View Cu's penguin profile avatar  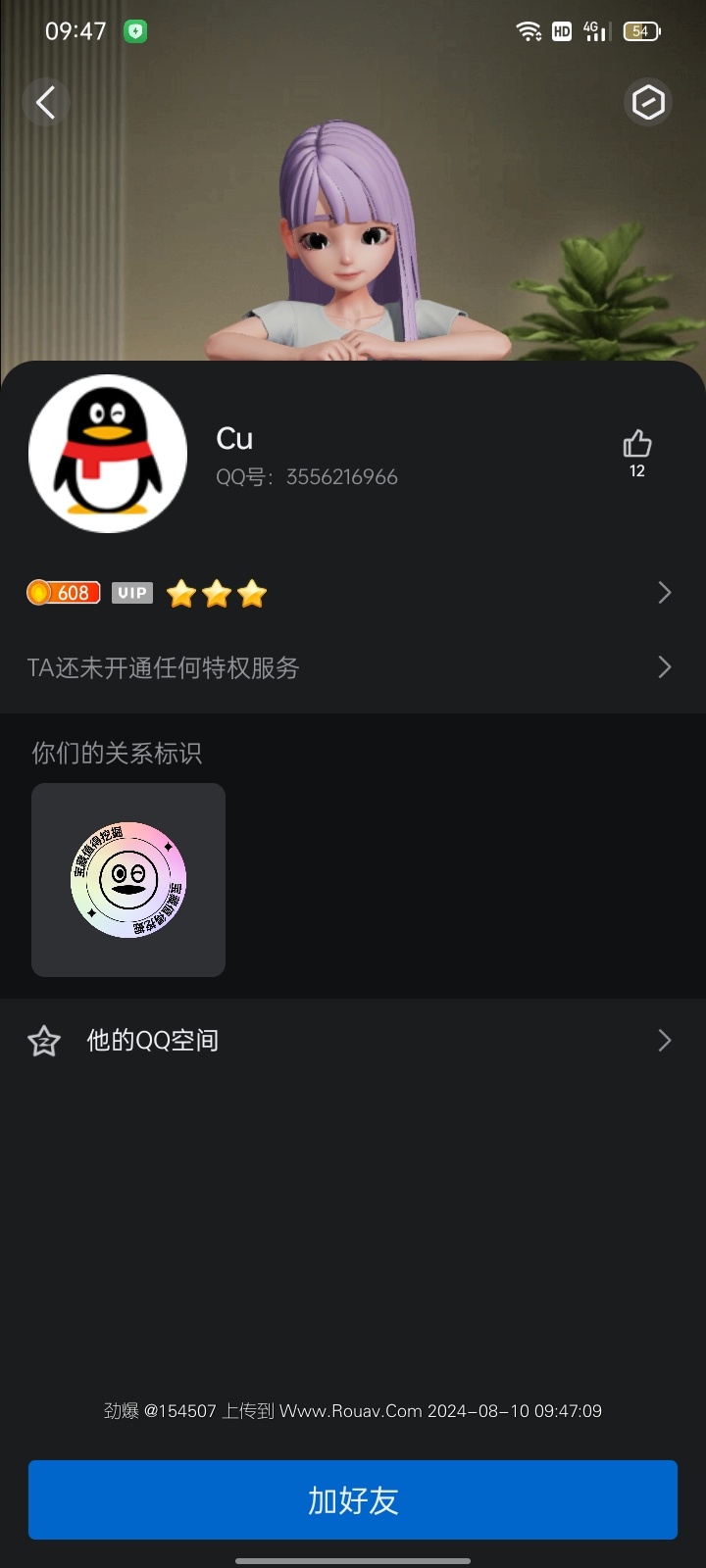coord(108,454)
